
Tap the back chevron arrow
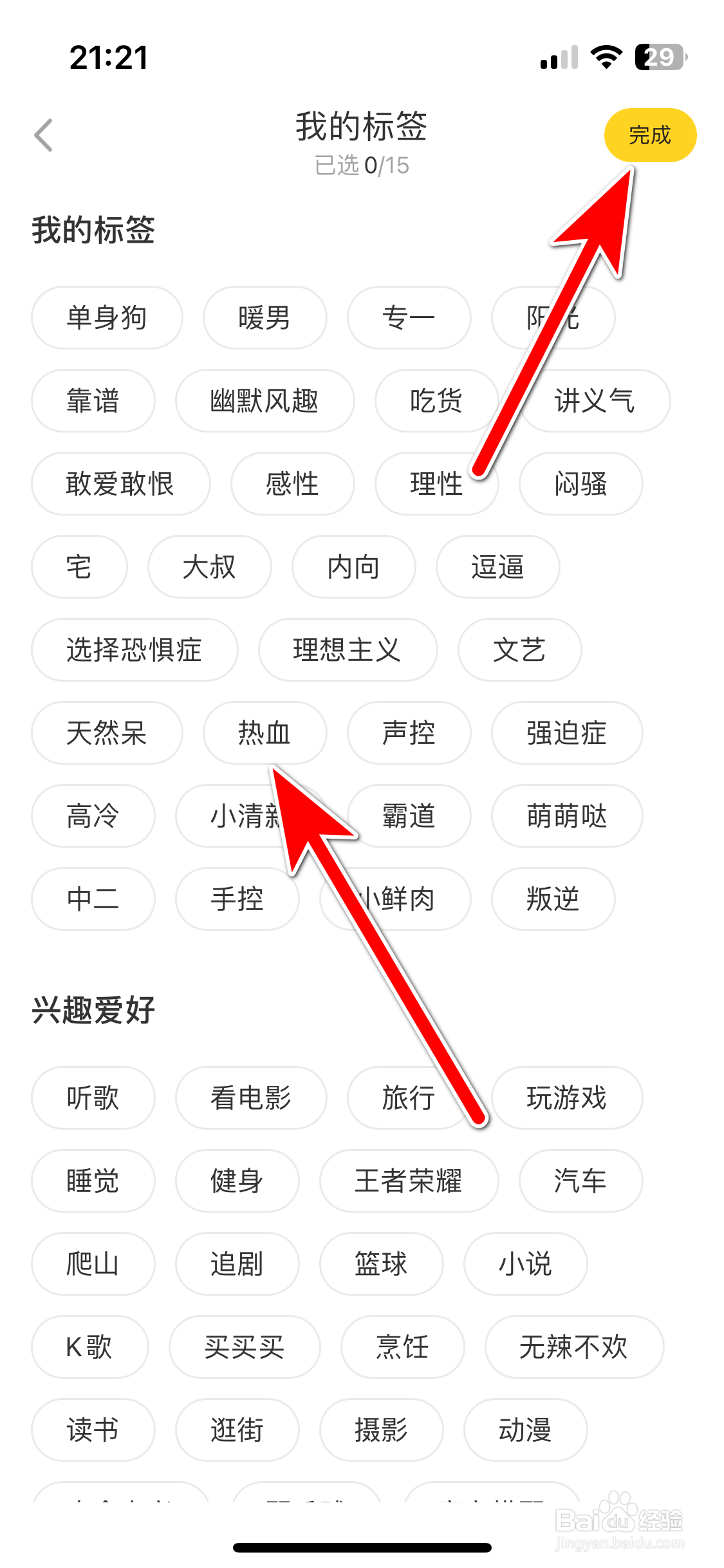pos(42,135)
